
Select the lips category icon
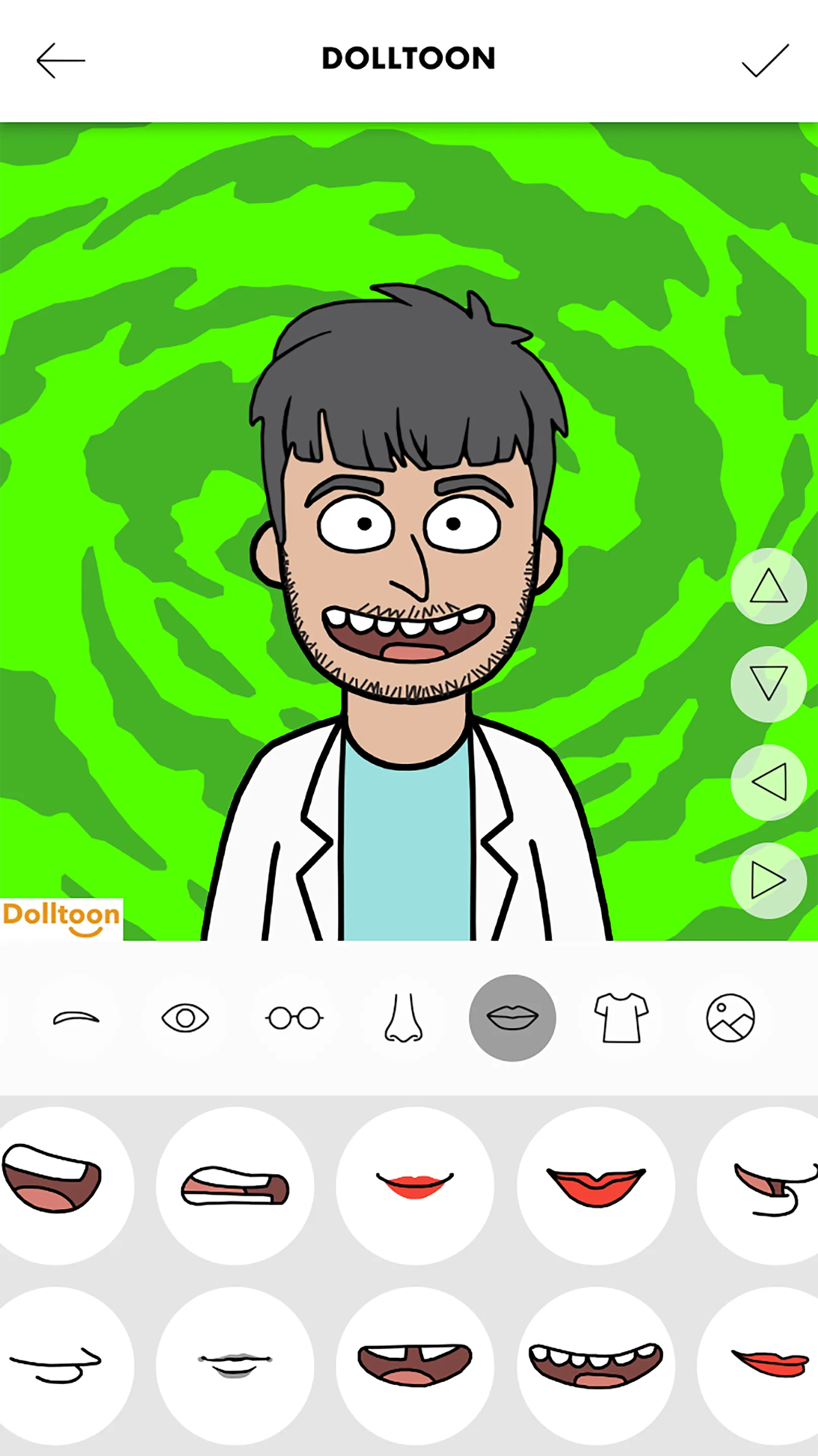coord(513,1016)
